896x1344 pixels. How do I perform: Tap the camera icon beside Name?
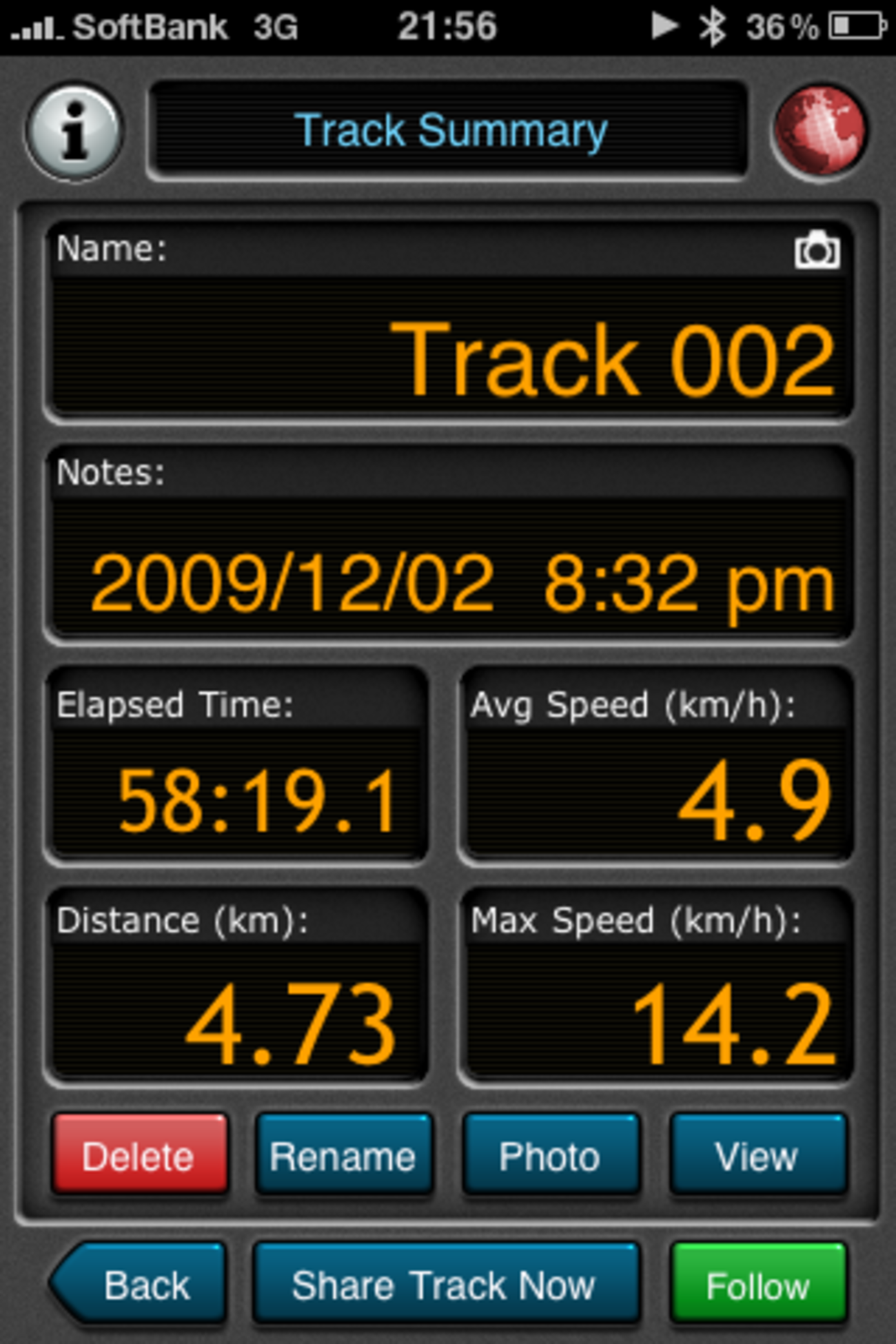[817, 250]
